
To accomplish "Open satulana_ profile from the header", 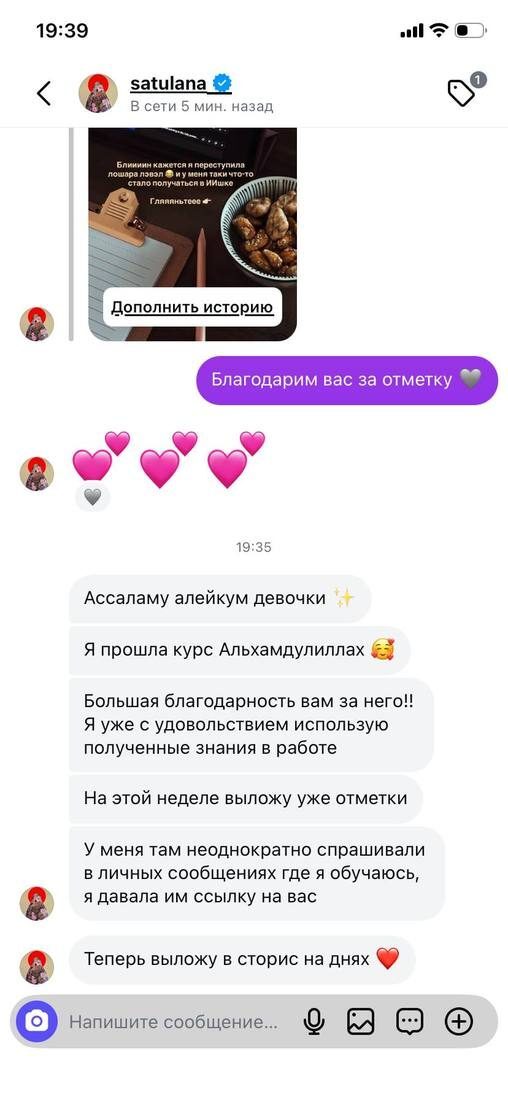I will (181, 84).
